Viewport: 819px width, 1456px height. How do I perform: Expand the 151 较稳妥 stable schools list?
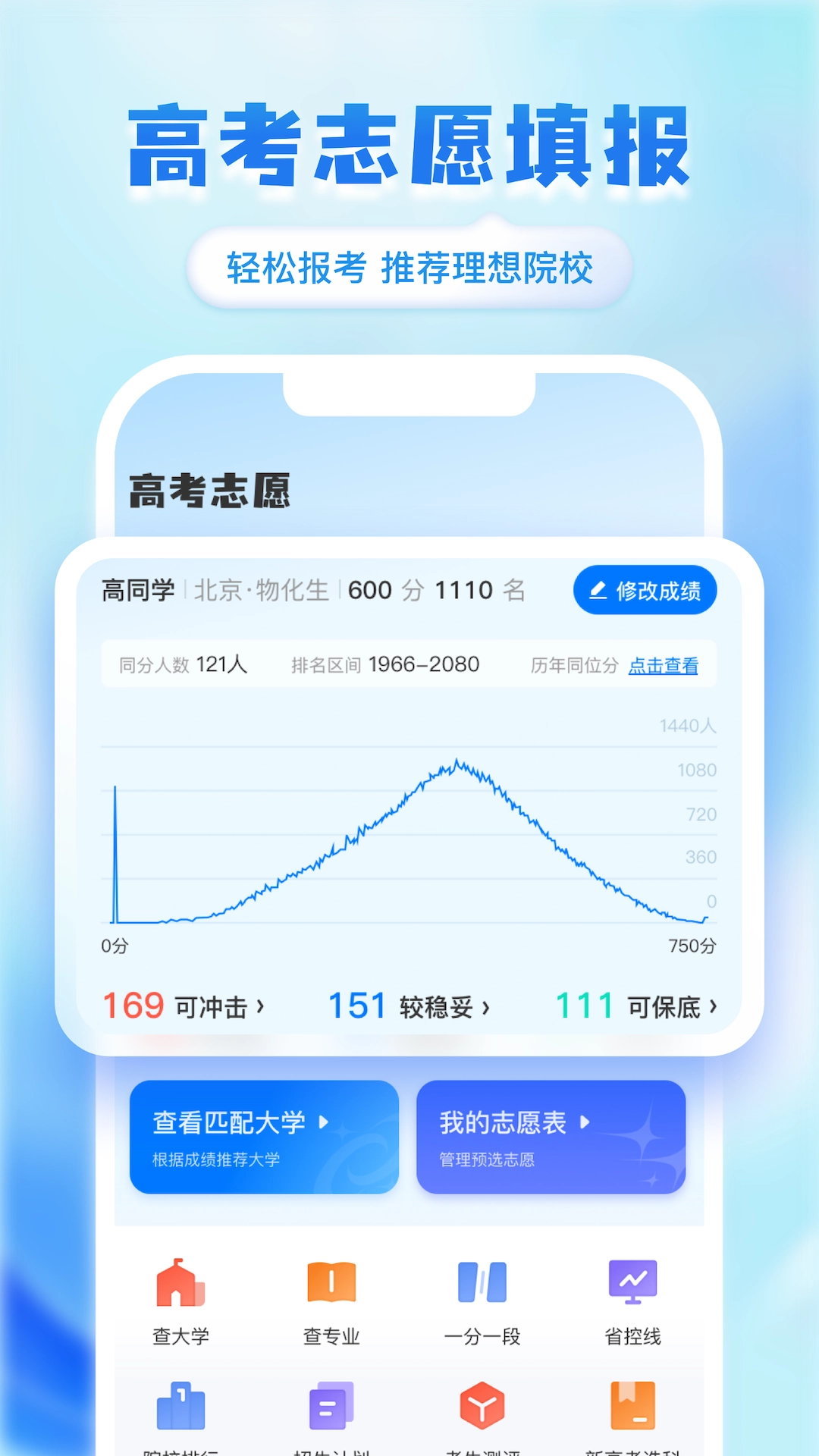(x=409, y=1004)
